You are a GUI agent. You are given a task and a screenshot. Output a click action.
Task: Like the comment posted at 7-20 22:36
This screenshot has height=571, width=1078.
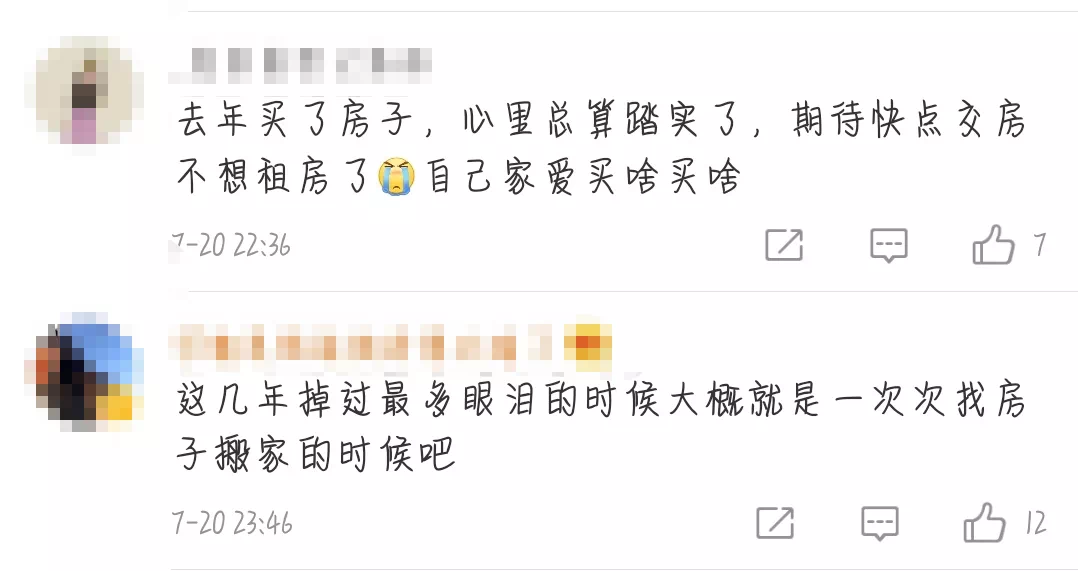click(x=993, y=245)
